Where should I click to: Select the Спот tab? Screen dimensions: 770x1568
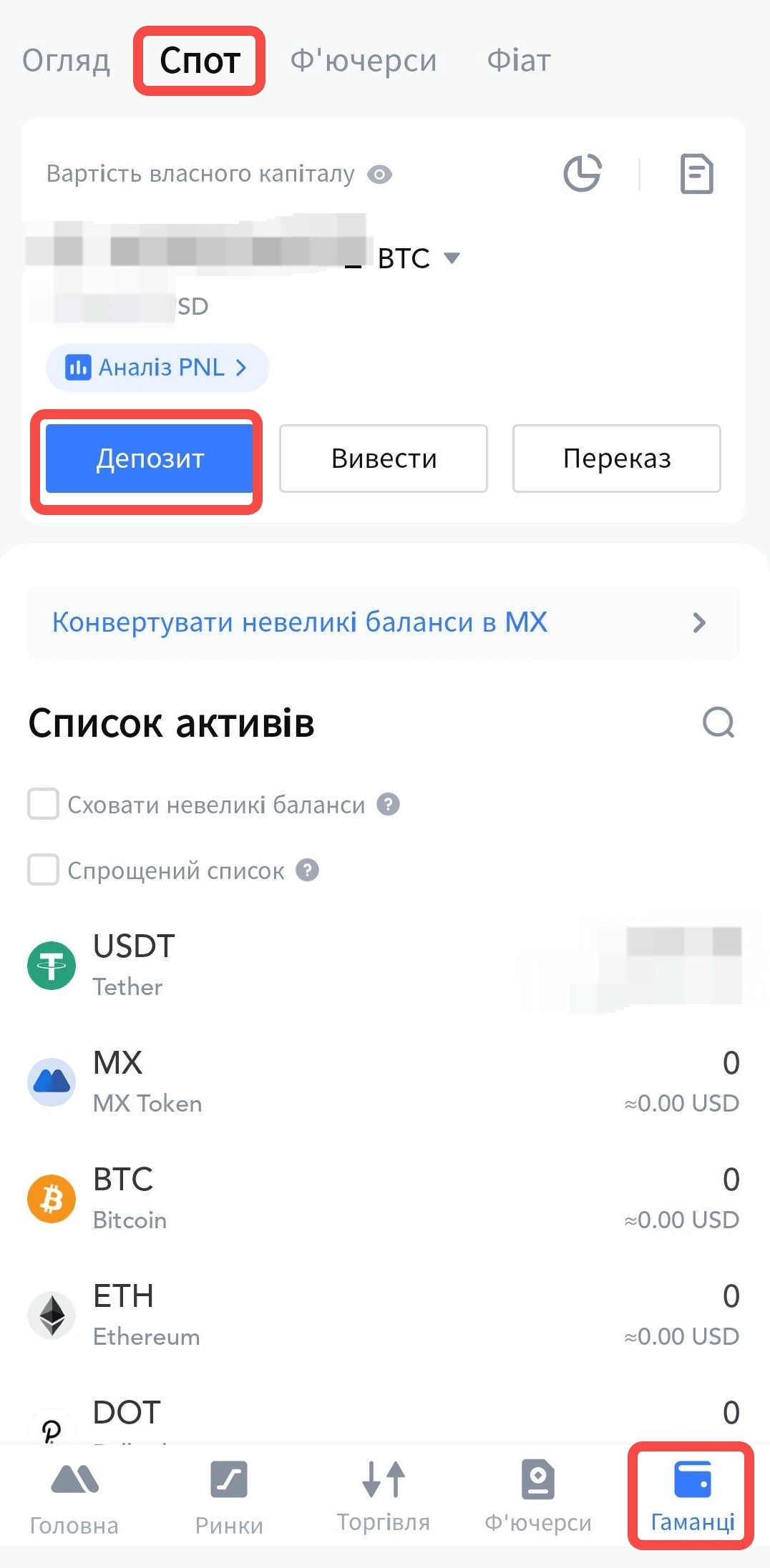(200, 61)
